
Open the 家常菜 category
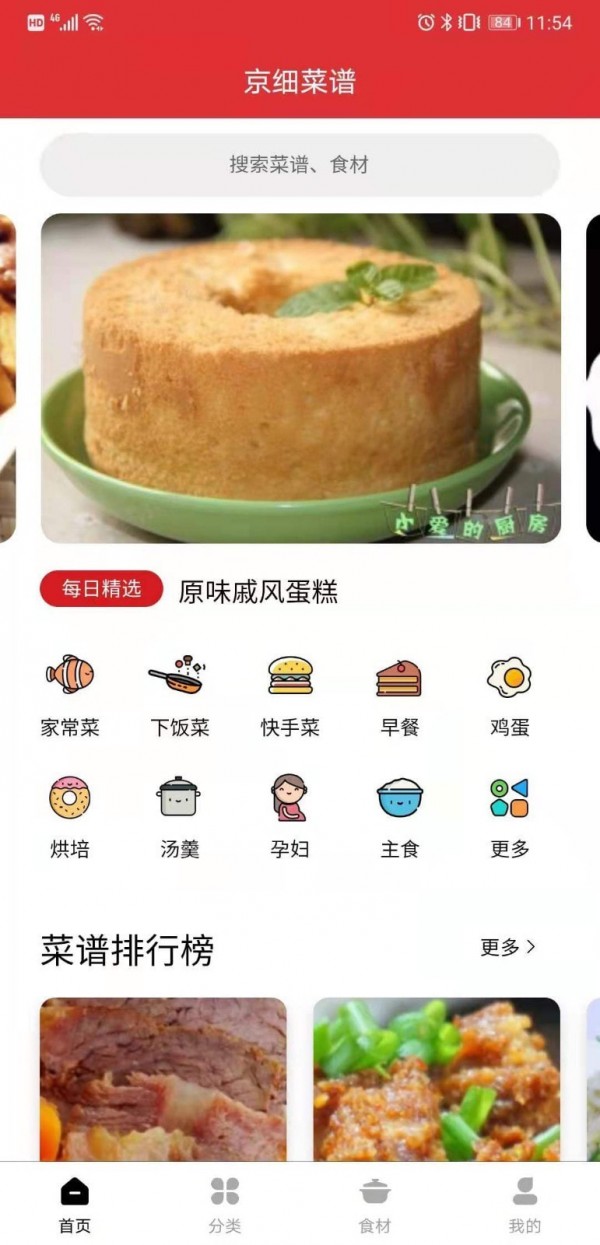70,696
